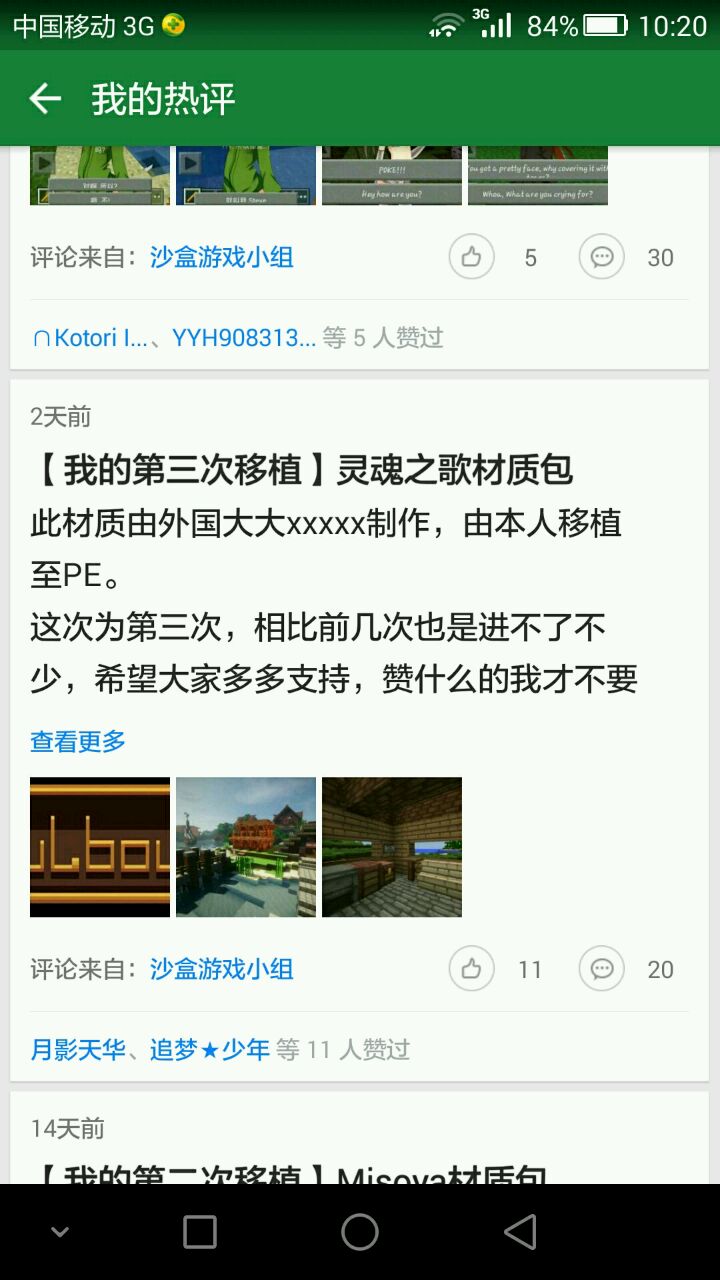Open the recent apps square button
The image size is (720, 1280).
tap(200, 1232)
